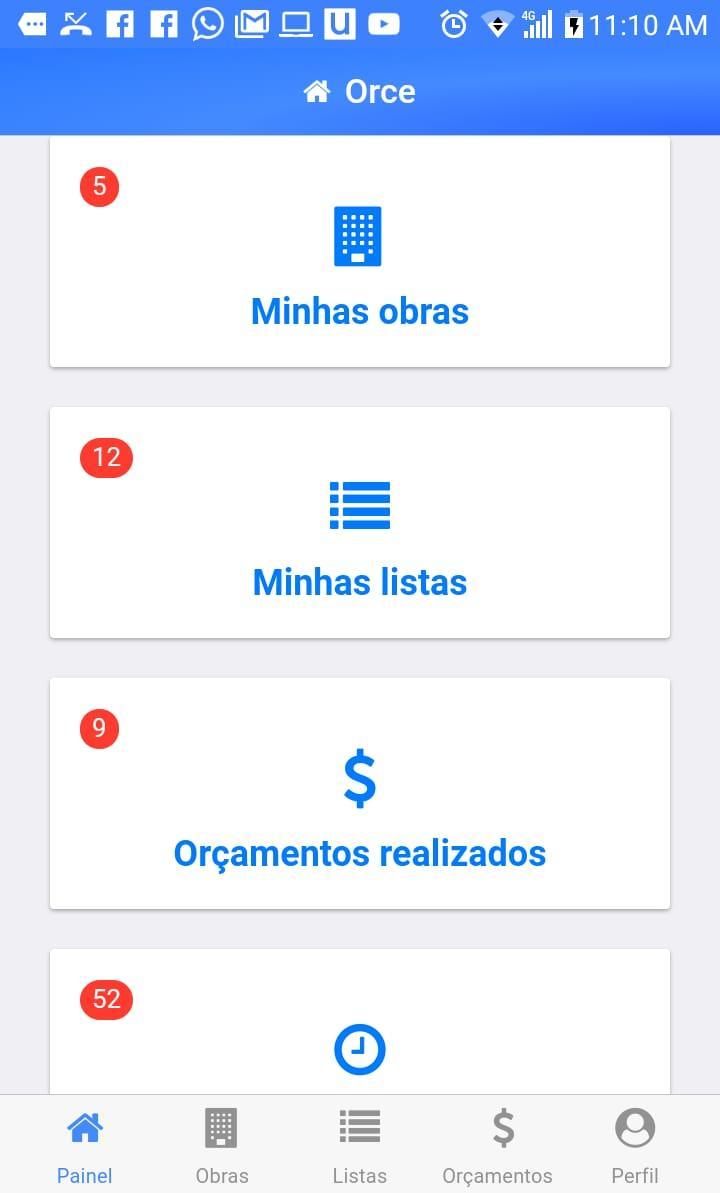720x1193 pixels.
Task: Select the Orçamentos tab
Action: coord(498,1146)
